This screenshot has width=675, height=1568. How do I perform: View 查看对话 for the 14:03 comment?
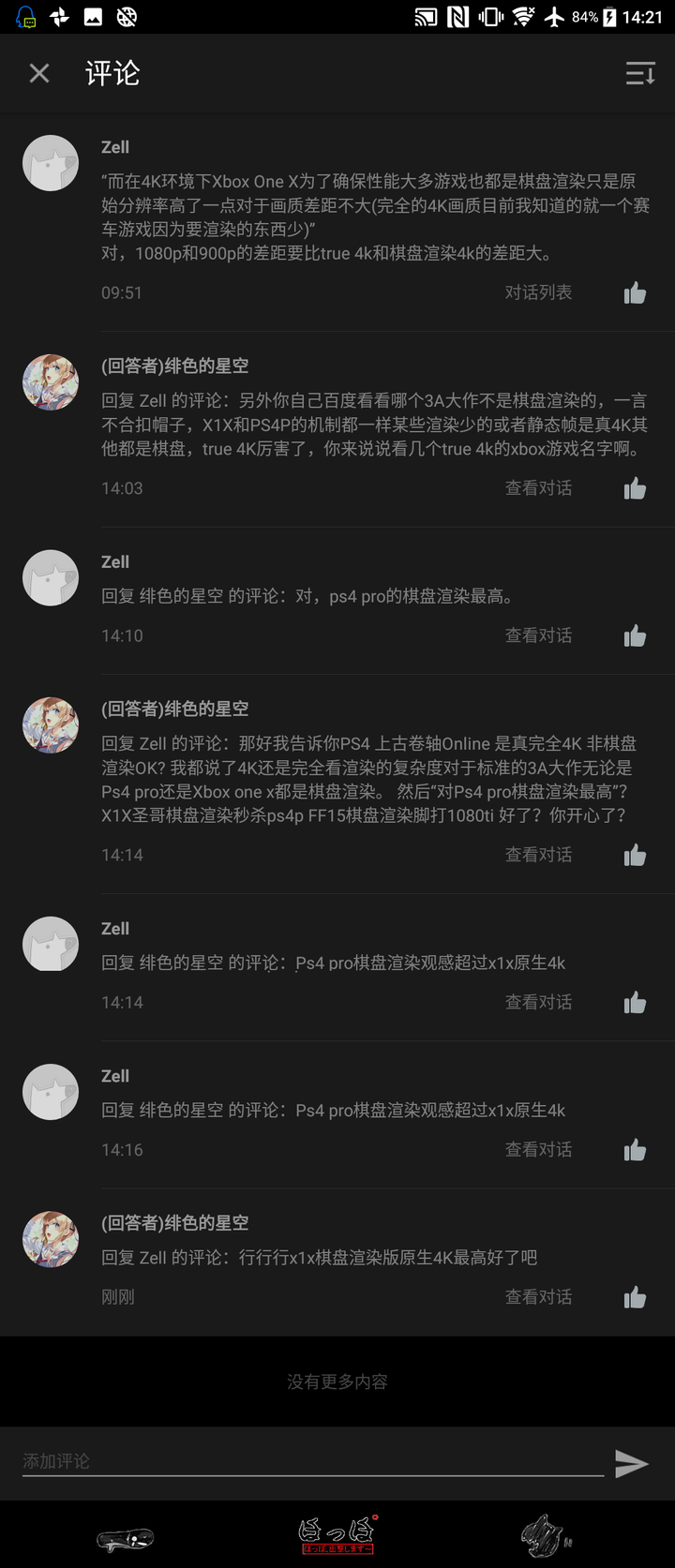tap(538, 487)
